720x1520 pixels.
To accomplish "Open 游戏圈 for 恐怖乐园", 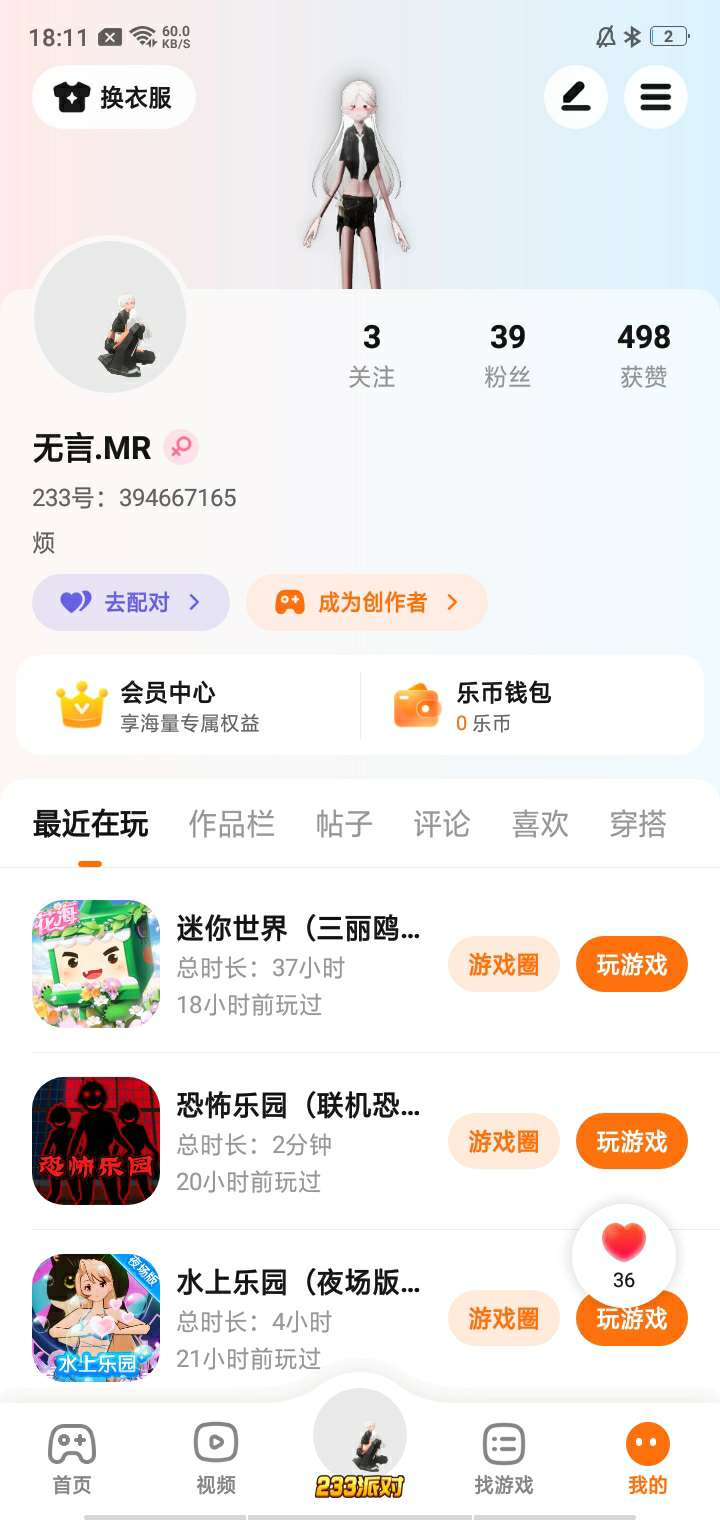I will click(x=503, y=1141).
